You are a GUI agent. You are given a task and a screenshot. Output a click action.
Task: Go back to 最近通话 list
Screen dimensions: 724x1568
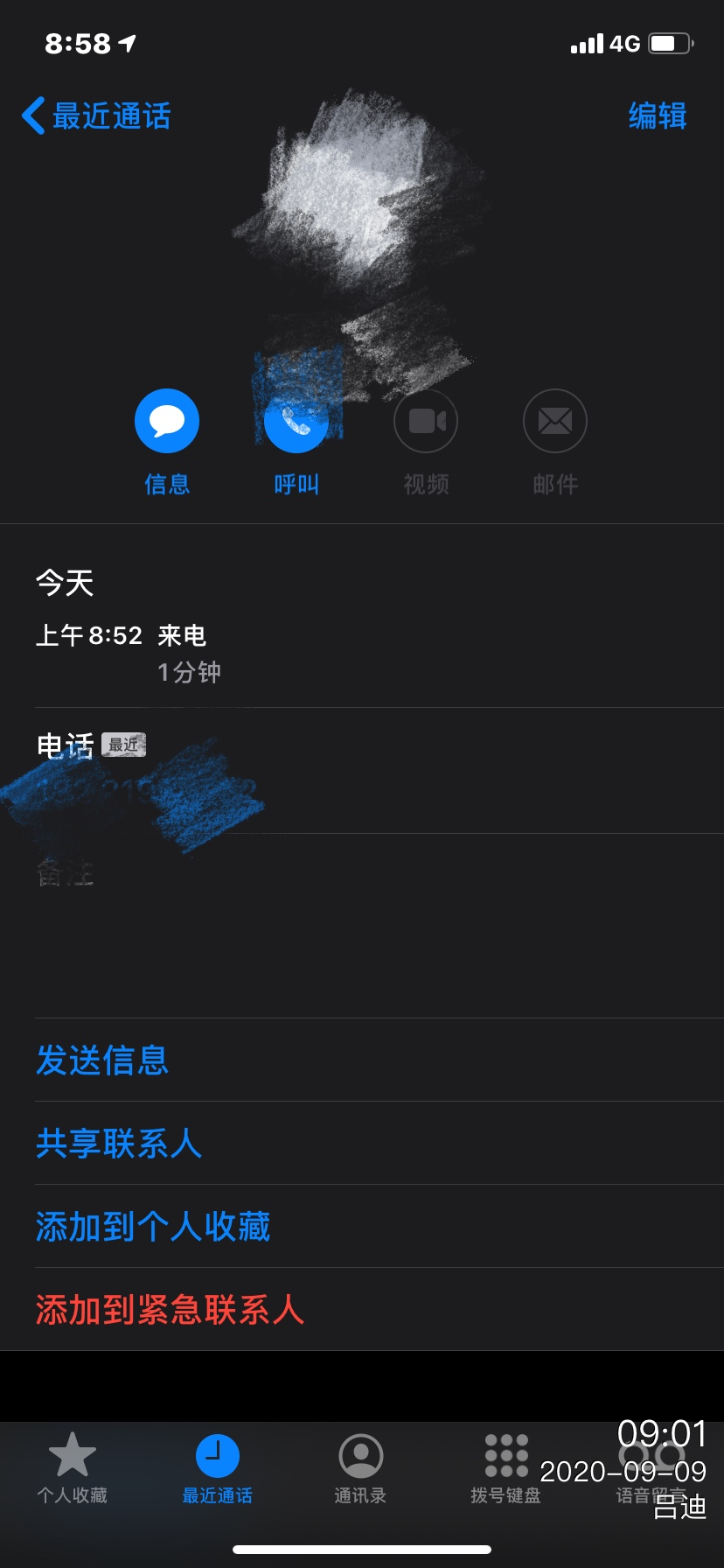click(96, 116)
